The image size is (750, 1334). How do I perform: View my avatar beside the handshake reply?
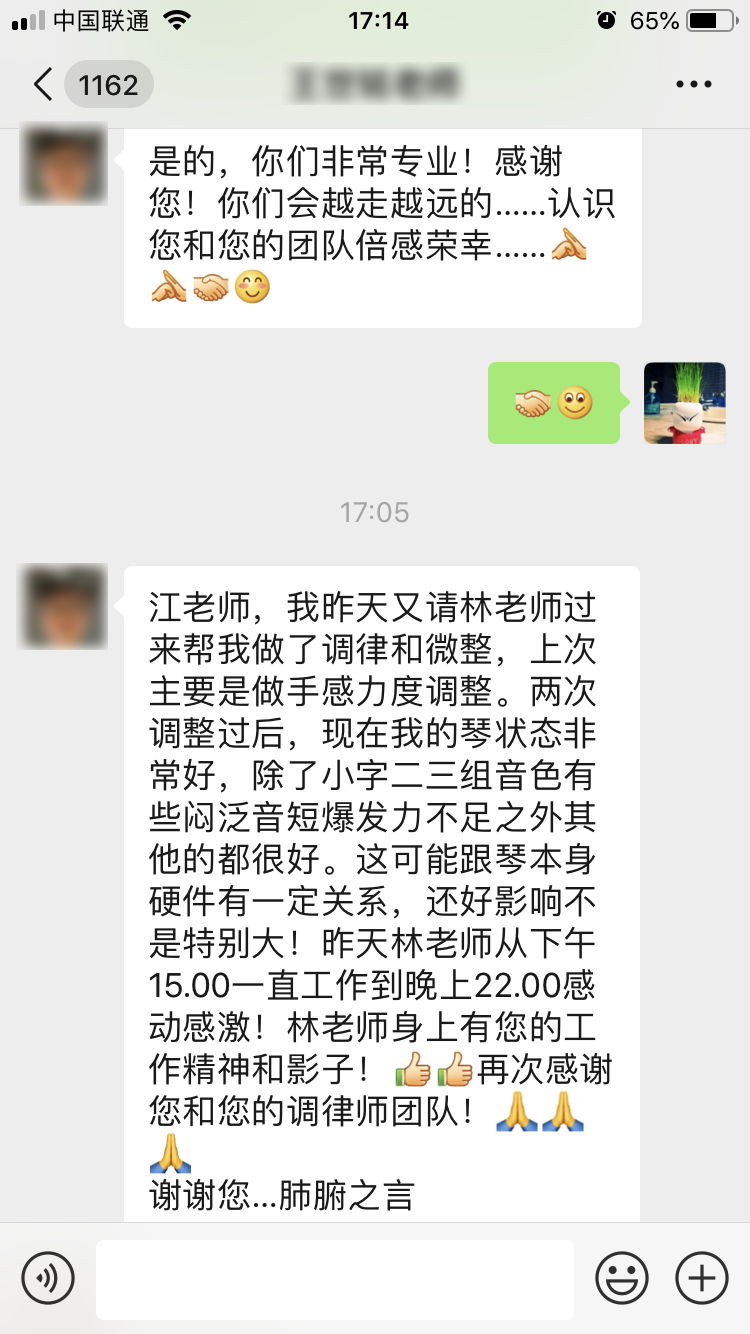[685, 403]
